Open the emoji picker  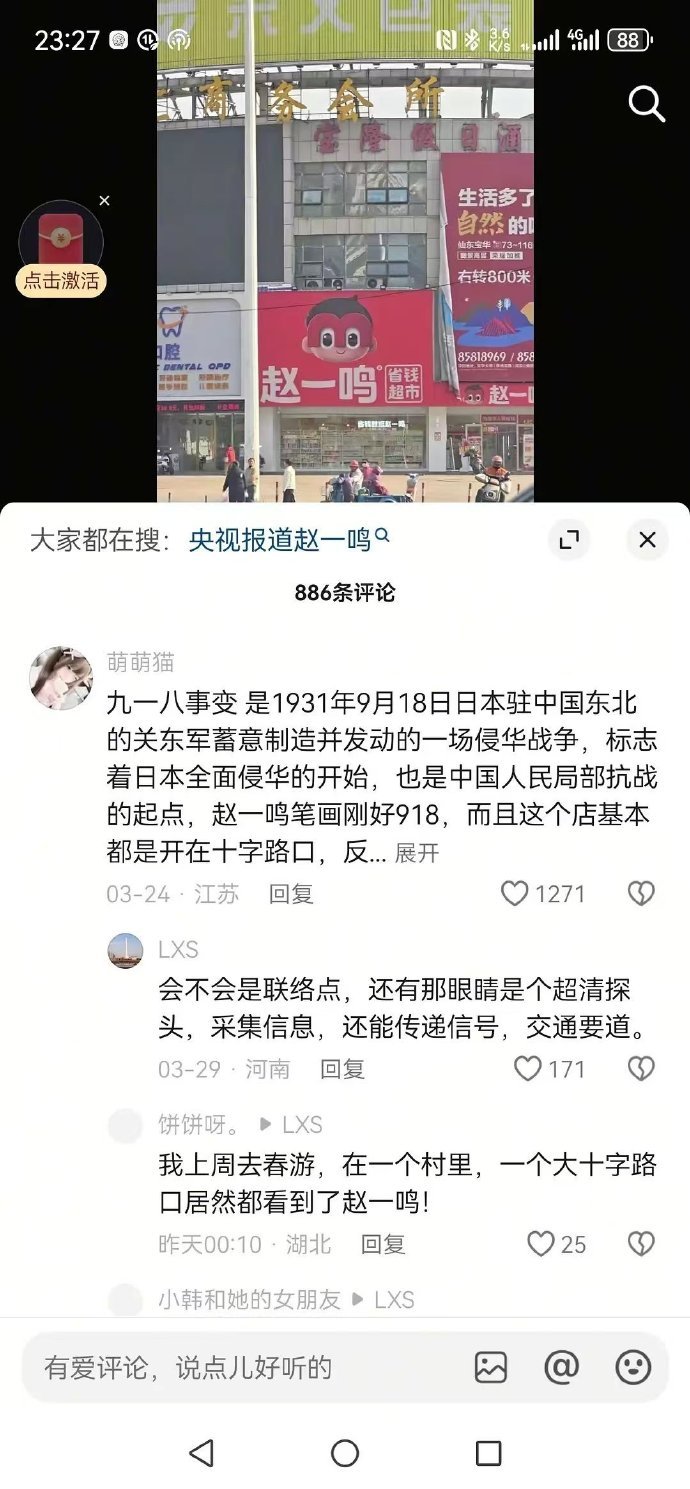(x=633, y=1367)
